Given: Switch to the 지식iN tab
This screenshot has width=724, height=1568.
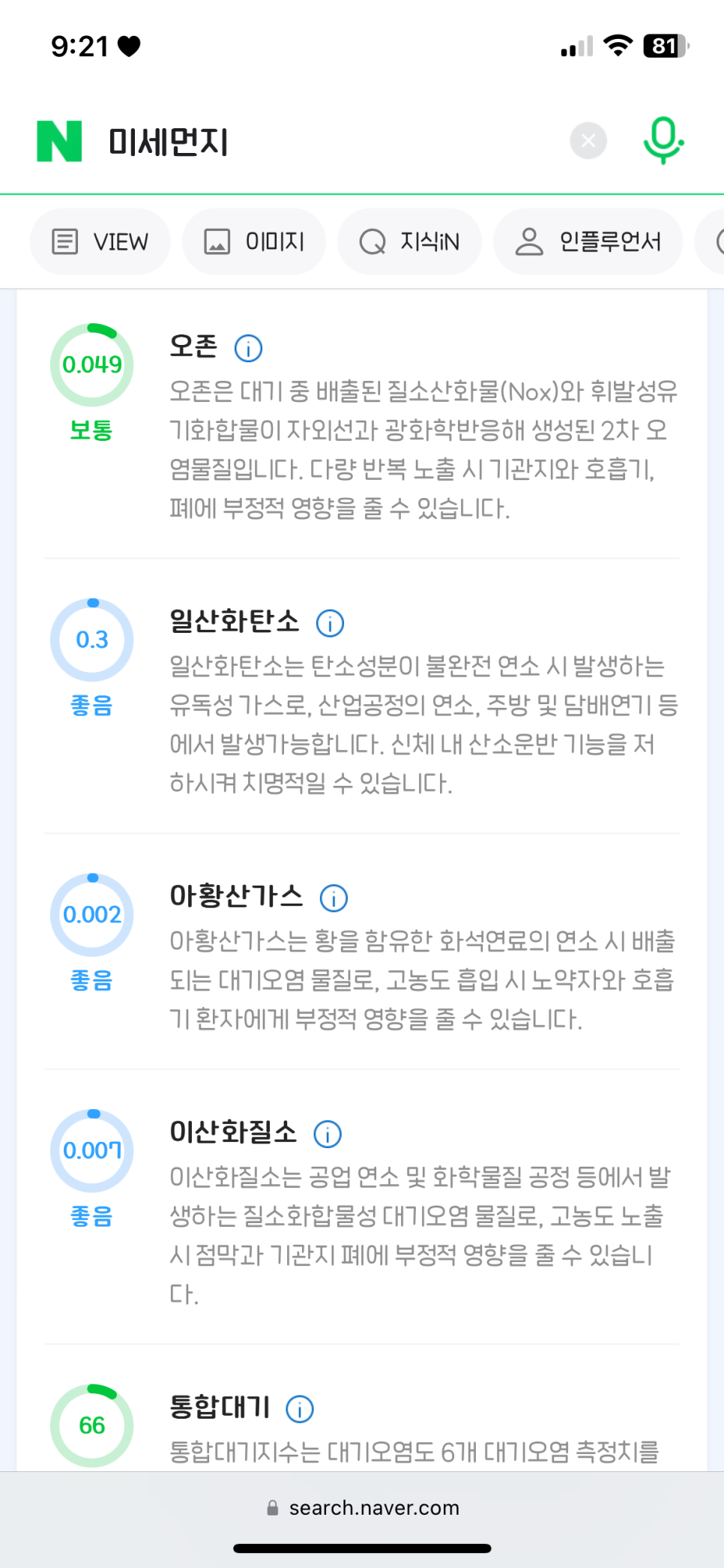Looking at the screenshot, I should pos(409,241).
